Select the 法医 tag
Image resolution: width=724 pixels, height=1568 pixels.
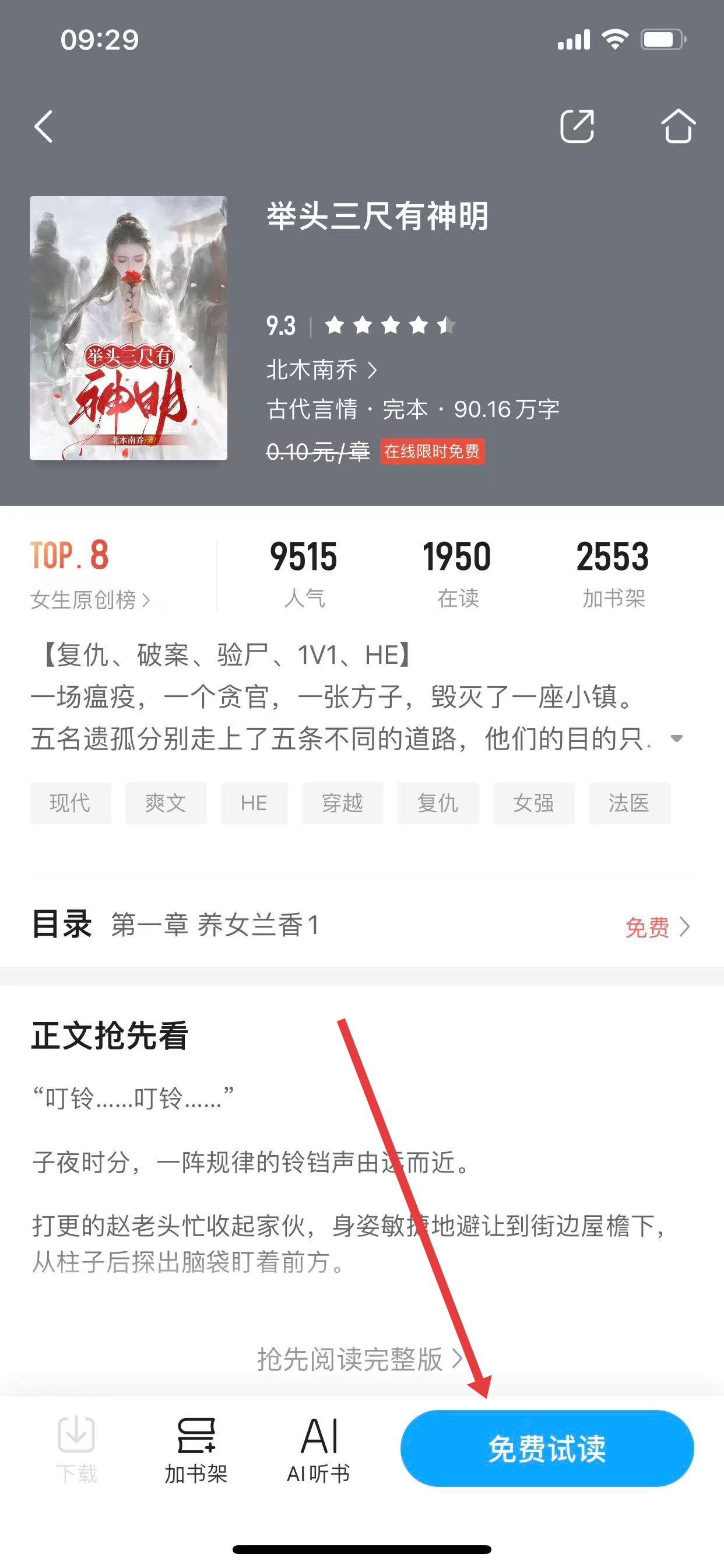[628, 803]
